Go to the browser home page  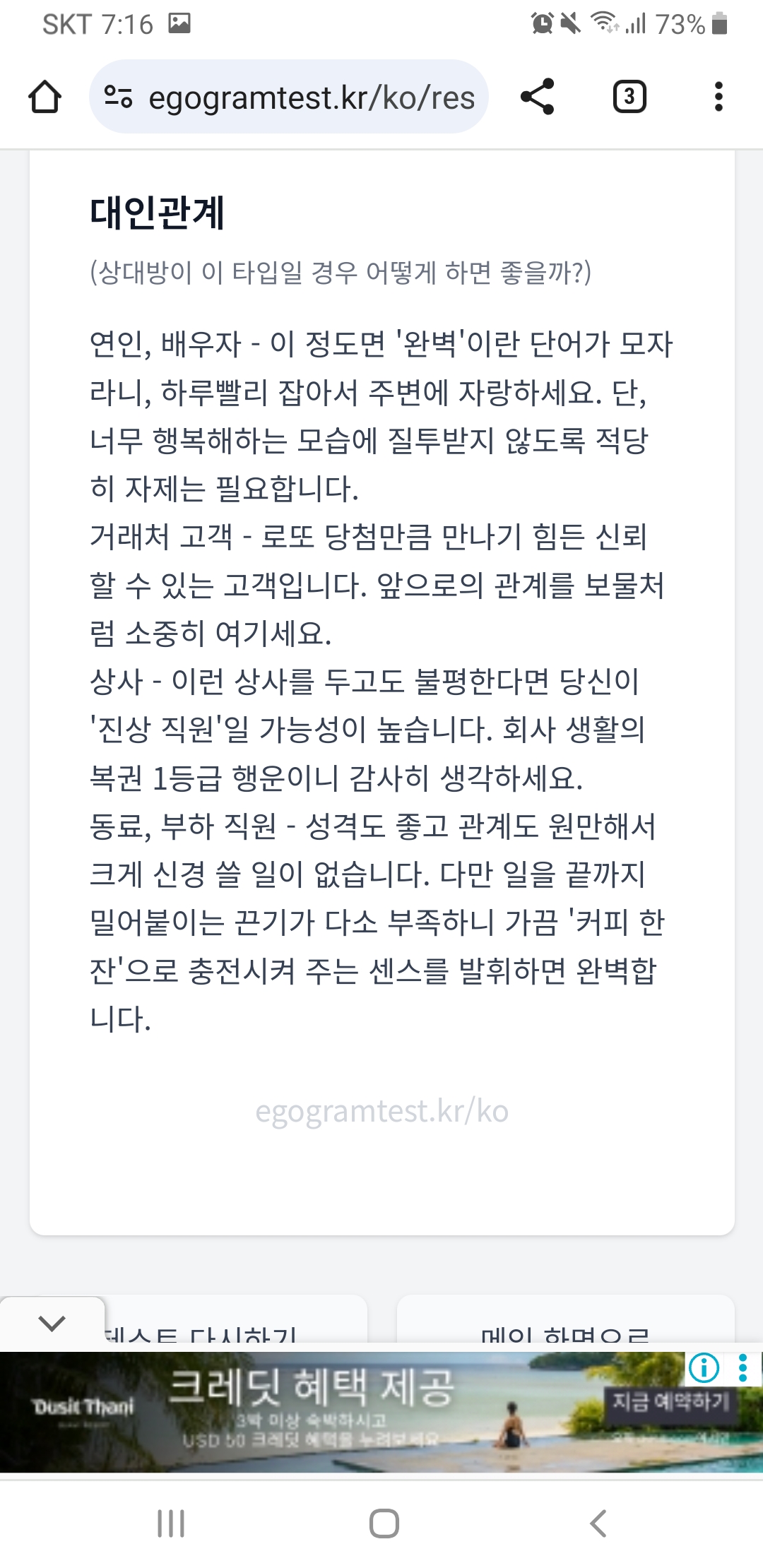45,97
